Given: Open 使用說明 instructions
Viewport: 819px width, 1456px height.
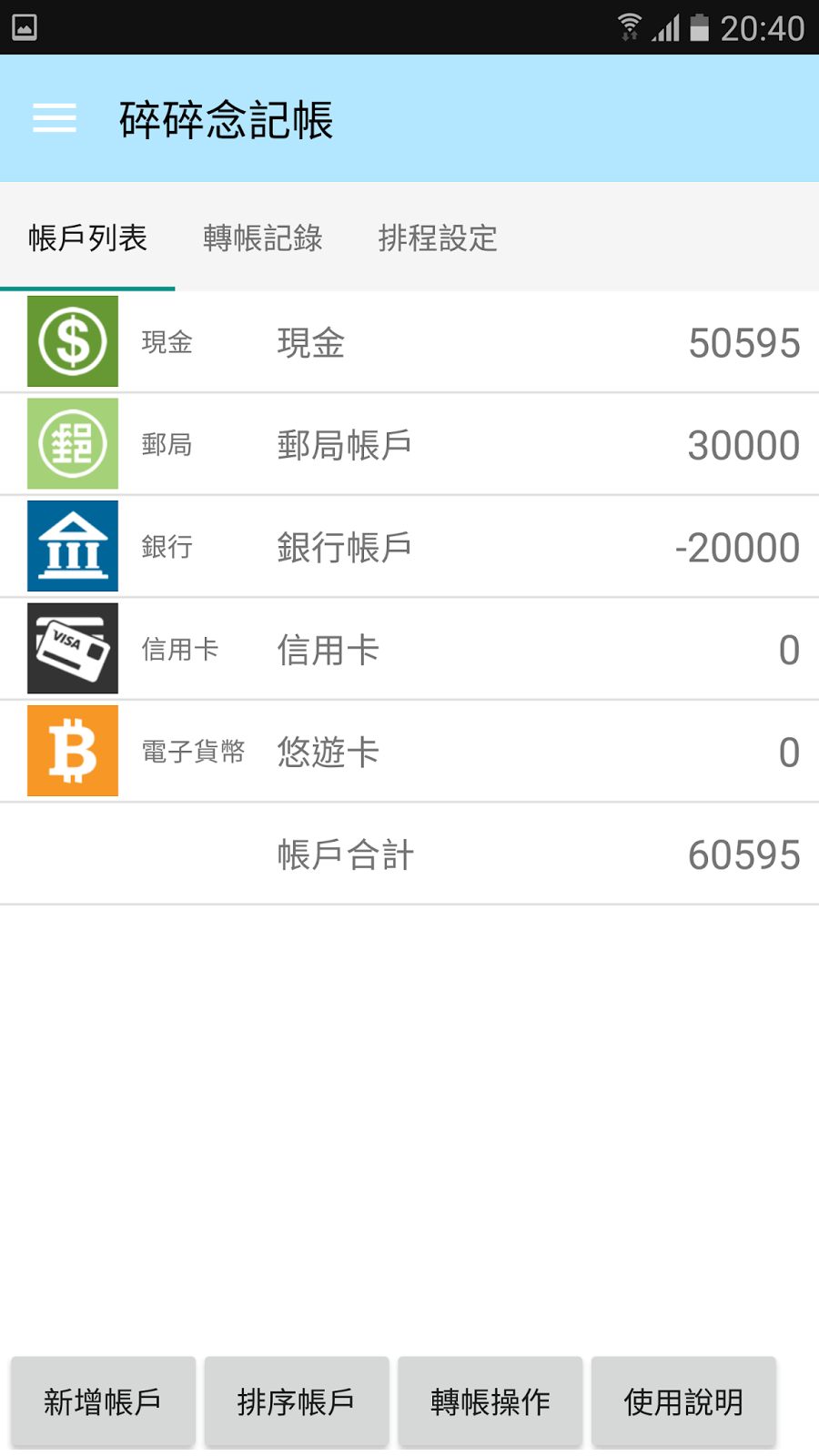Looking at the screenshot, I should (683, 1401).
